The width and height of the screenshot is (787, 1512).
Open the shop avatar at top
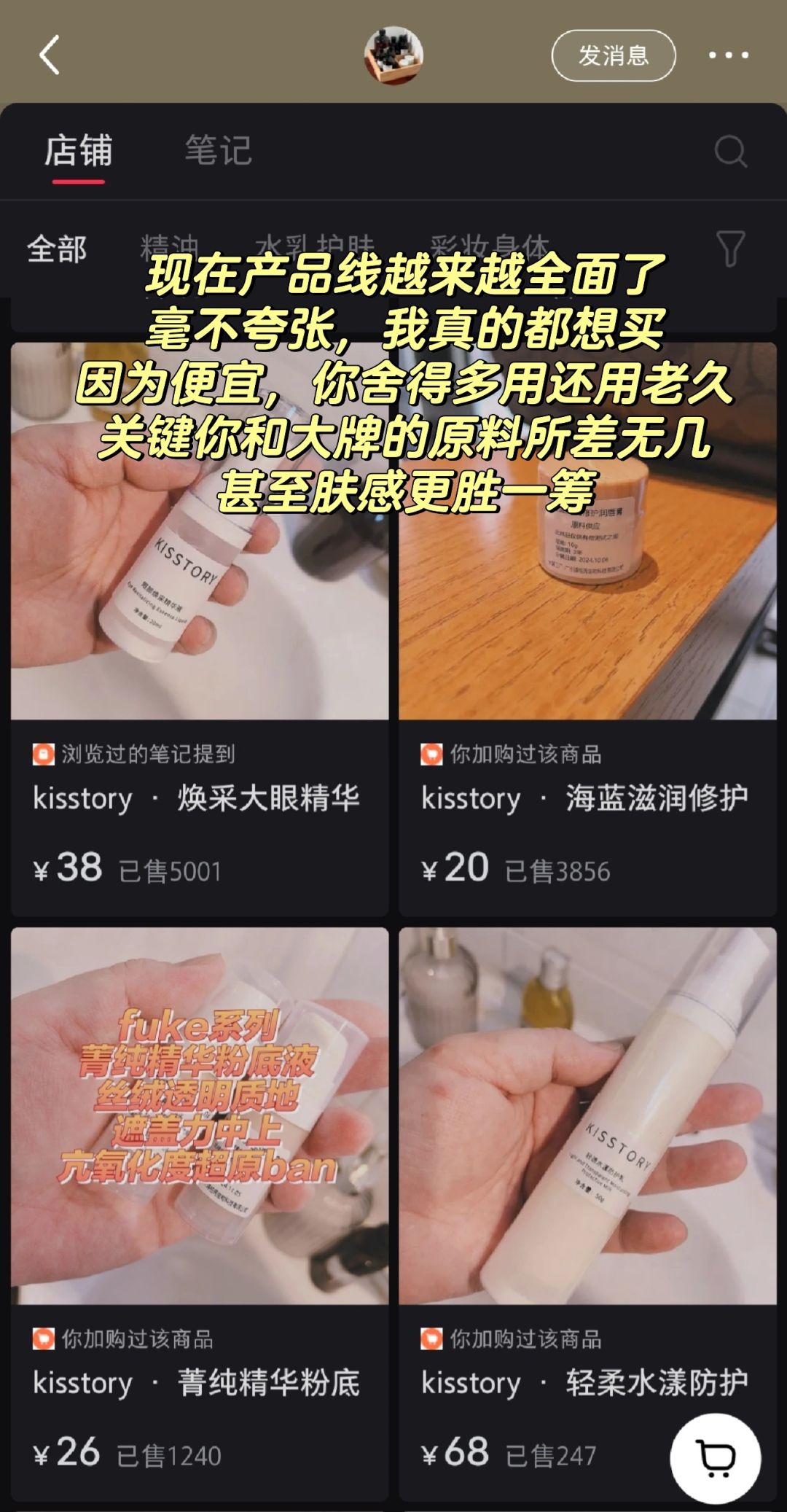tap(393, 55)
